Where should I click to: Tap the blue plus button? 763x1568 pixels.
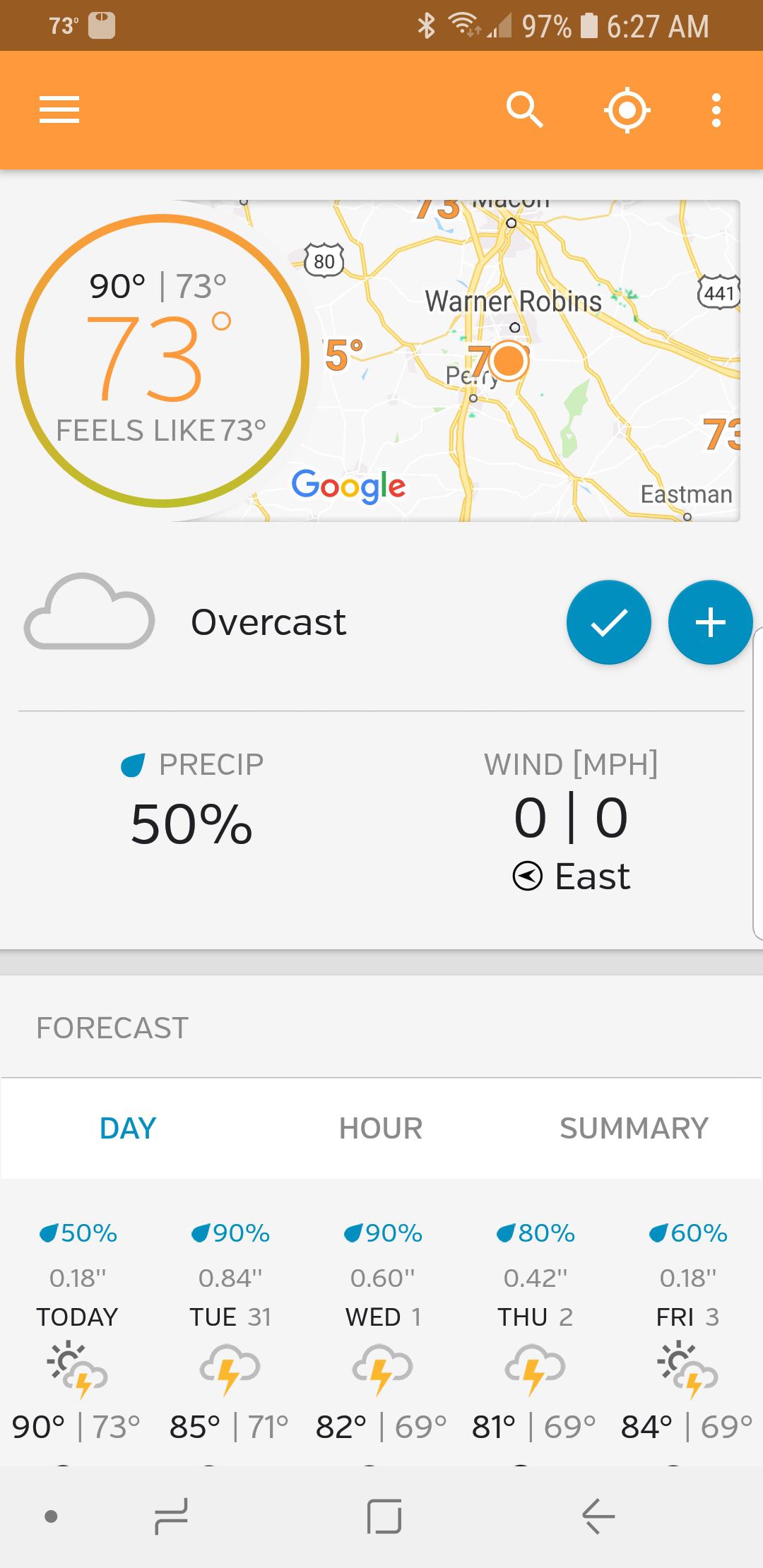pos(711,622)
